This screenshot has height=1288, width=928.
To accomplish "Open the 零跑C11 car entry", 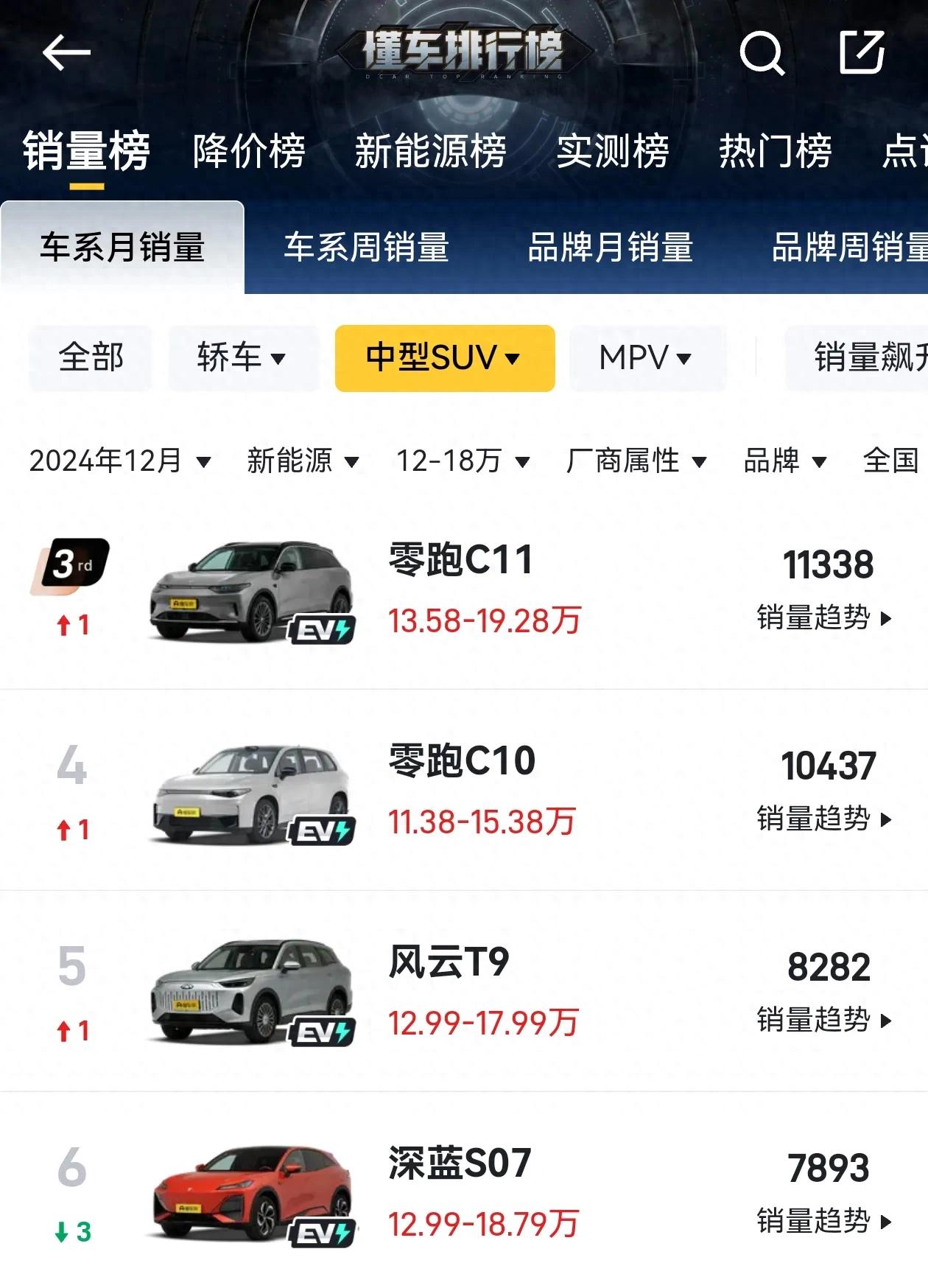I will [x=460, y=561].
